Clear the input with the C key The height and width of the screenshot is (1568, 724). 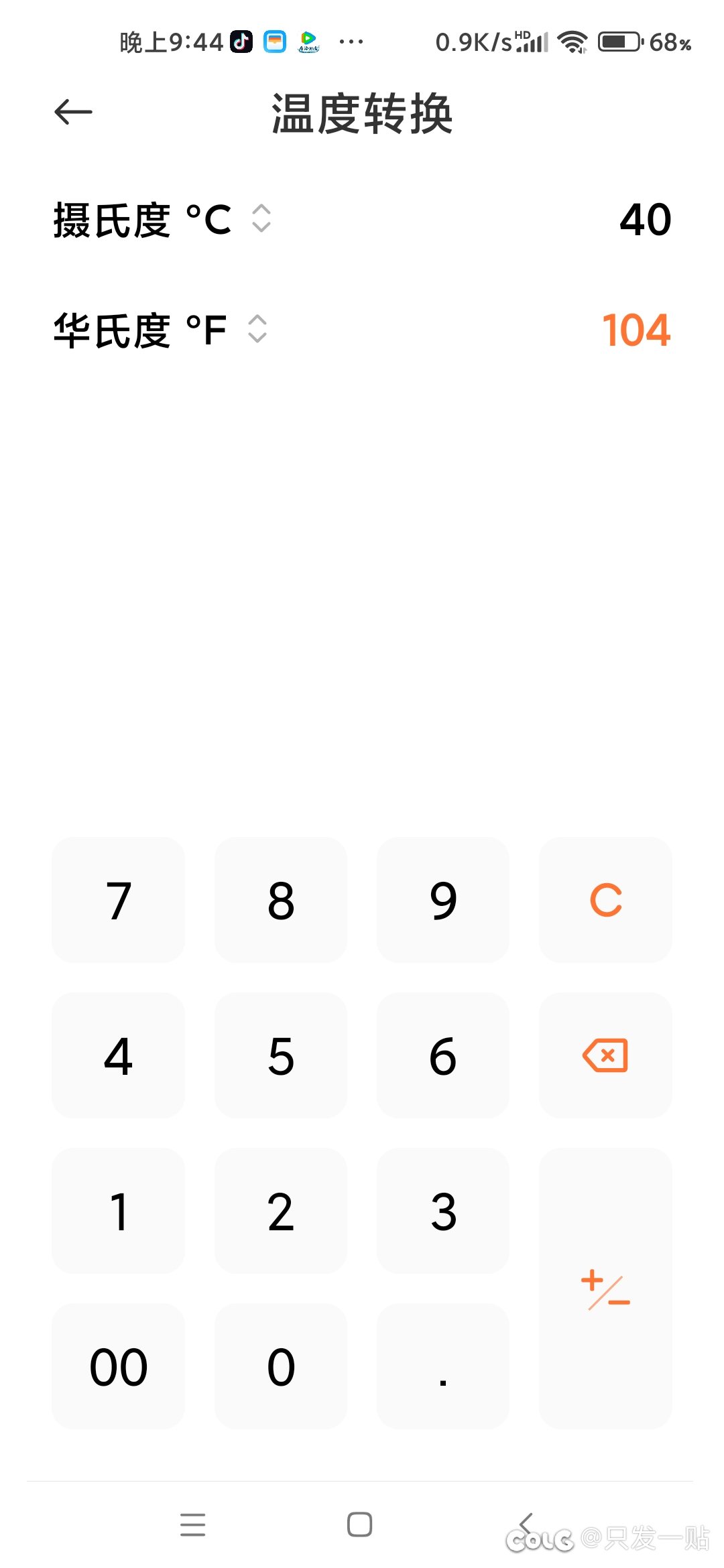pyautogui.click(x=605, y=900)
